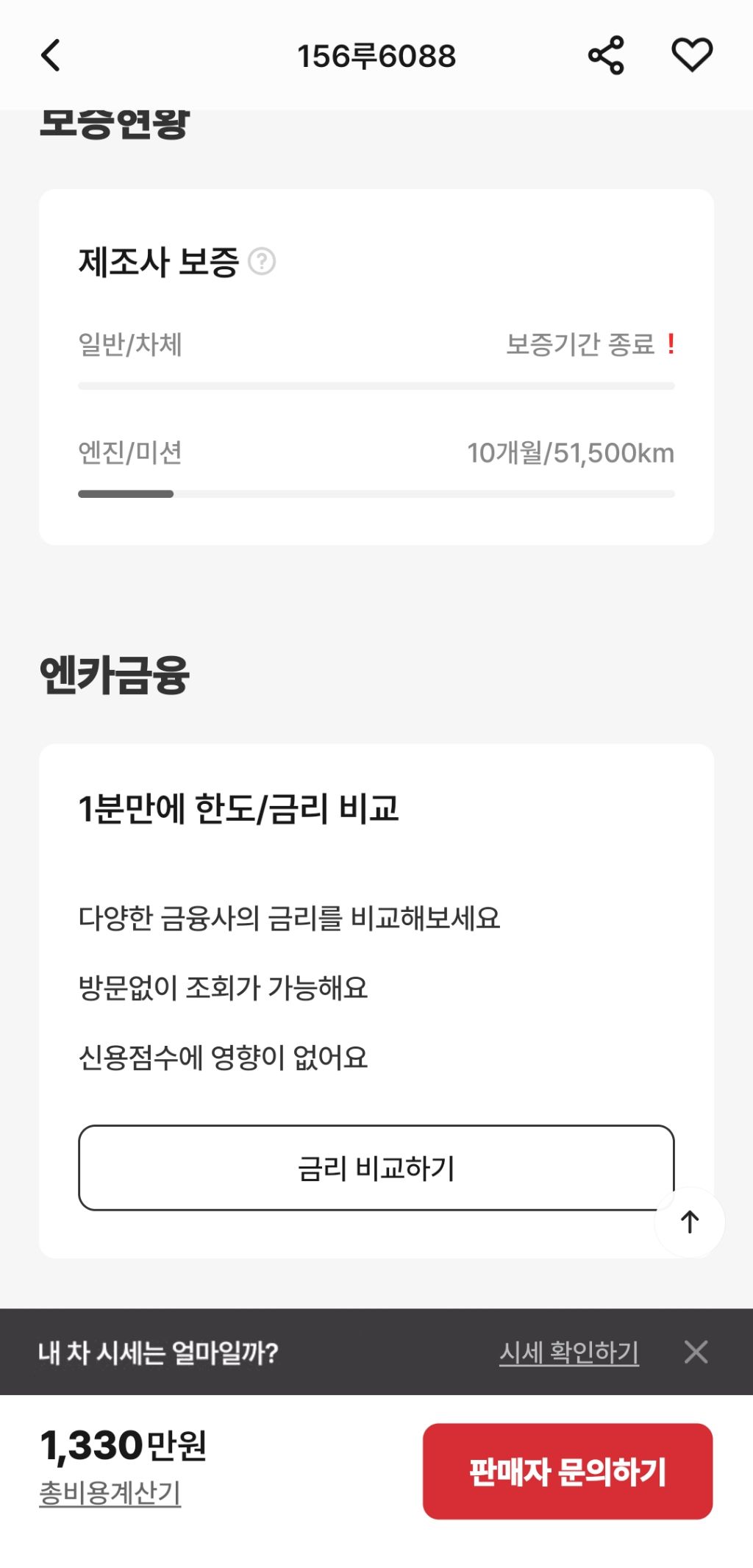The image size is (753, 1568).
Task: Open the 제조사 보증 help icon
Action: pos(262,261)
